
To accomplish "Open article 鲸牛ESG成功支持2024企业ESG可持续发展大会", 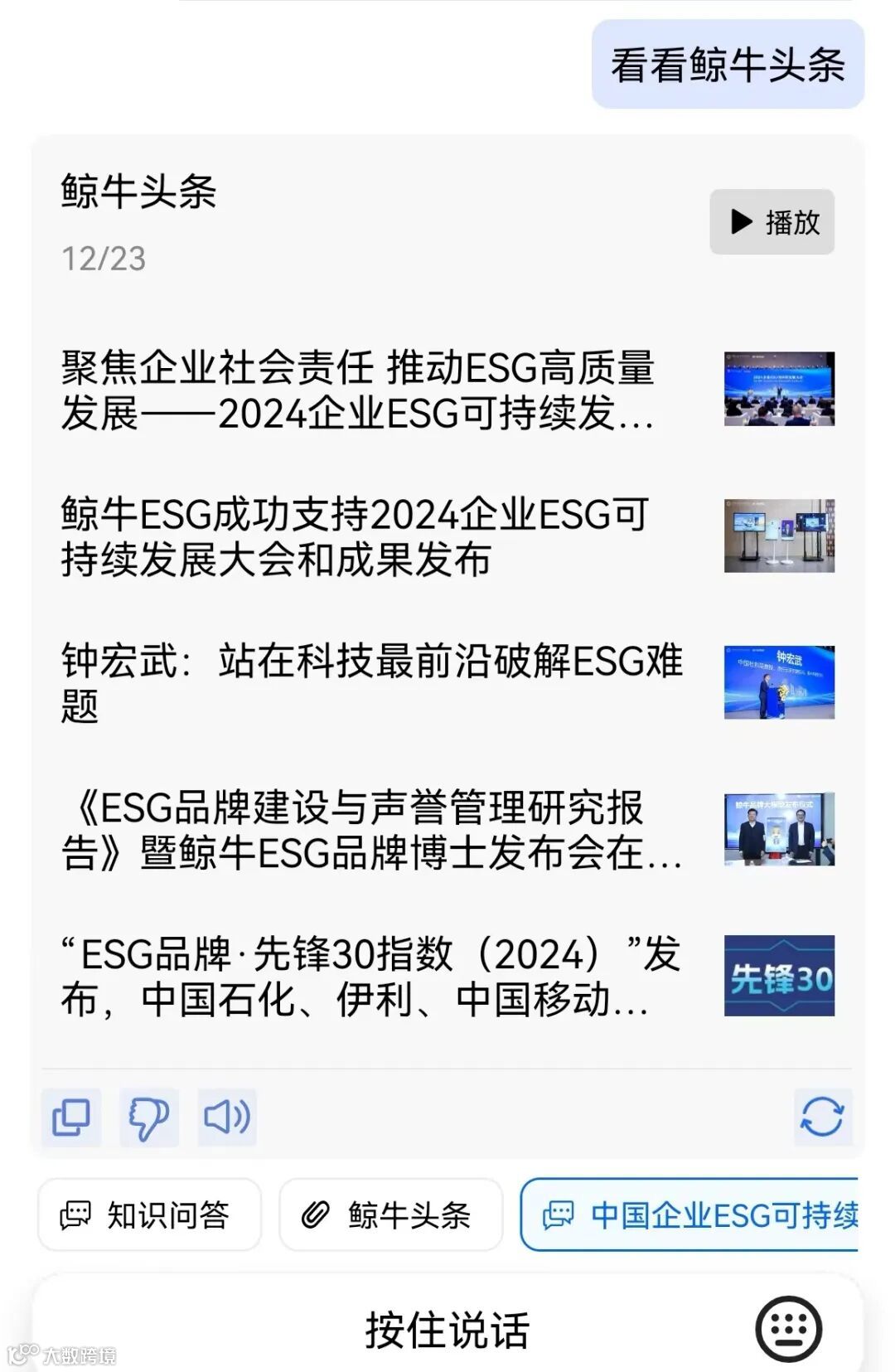I will click(355, 536).
